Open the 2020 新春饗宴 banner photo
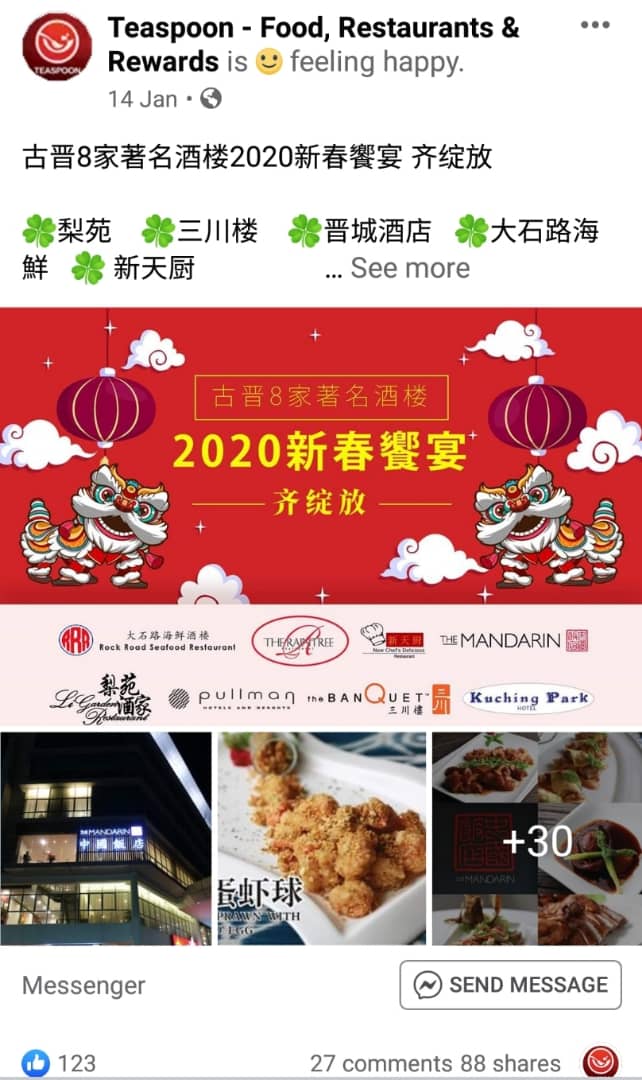This screenshot has height=1080, width=642. point(321,517)
